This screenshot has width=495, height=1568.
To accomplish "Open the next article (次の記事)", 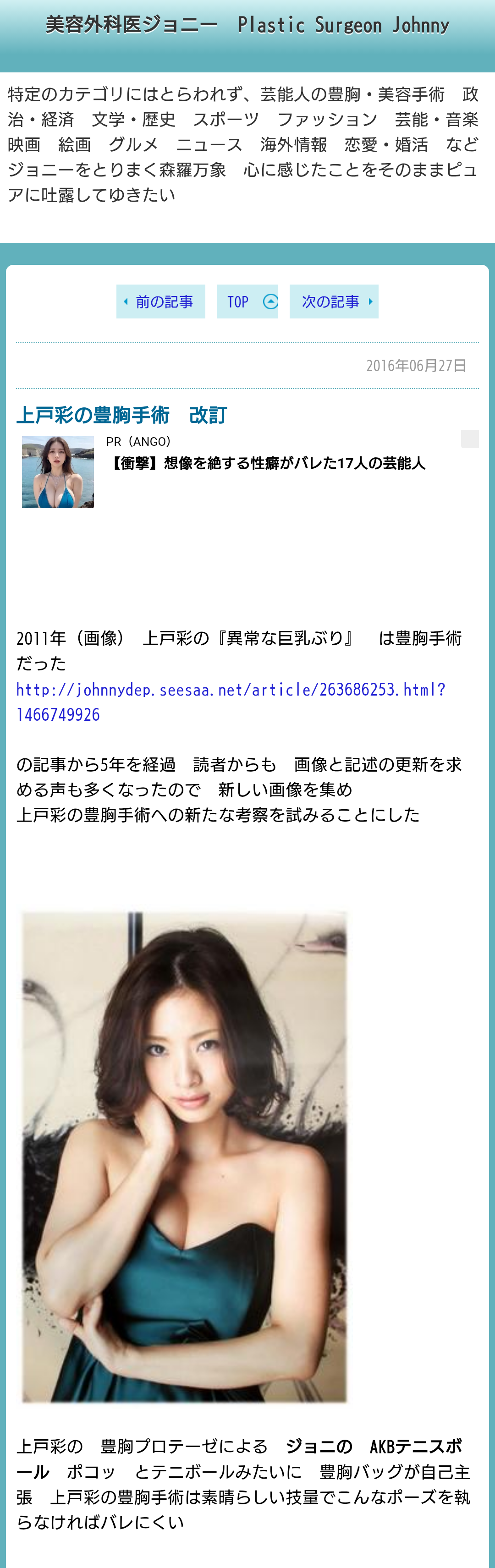I will 334,302.
